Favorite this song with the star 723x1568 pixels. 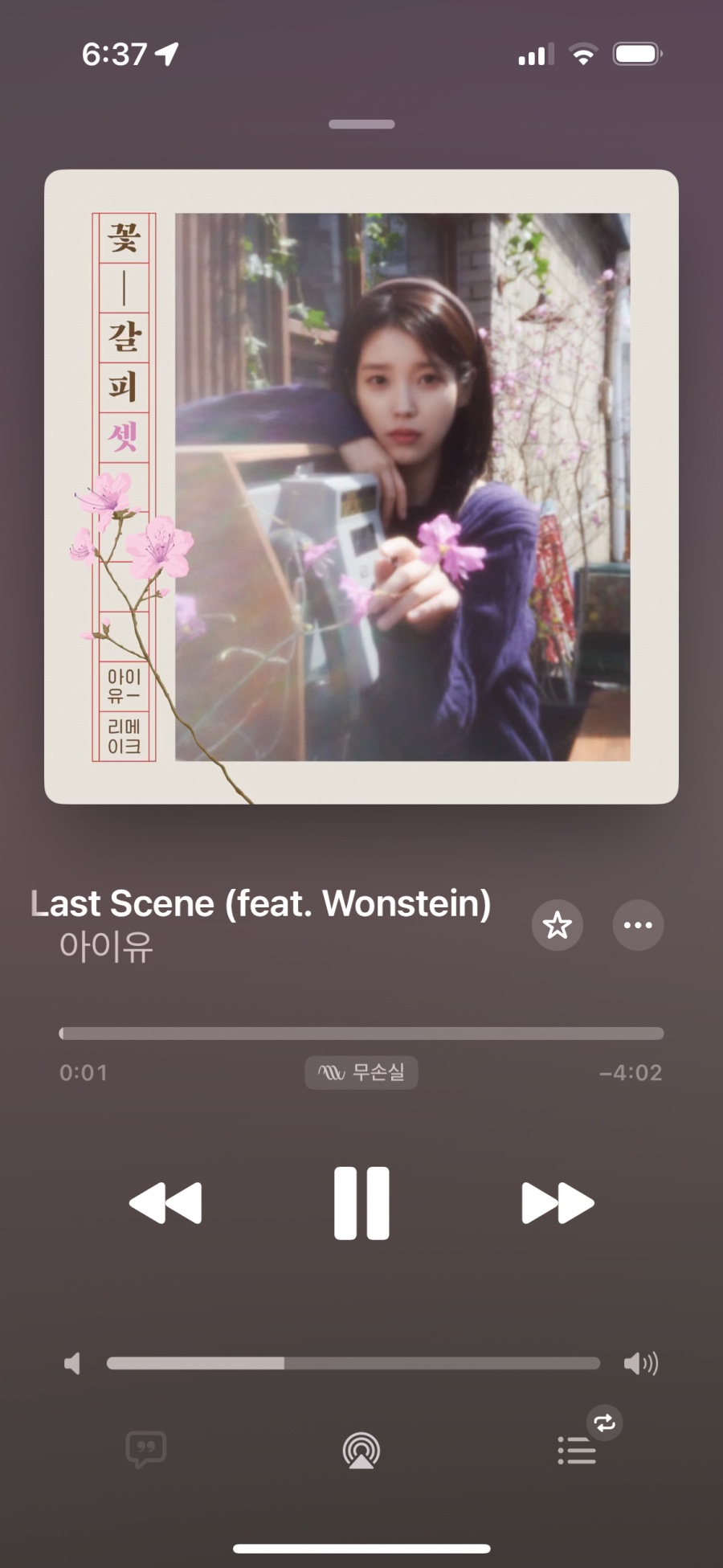557,925
